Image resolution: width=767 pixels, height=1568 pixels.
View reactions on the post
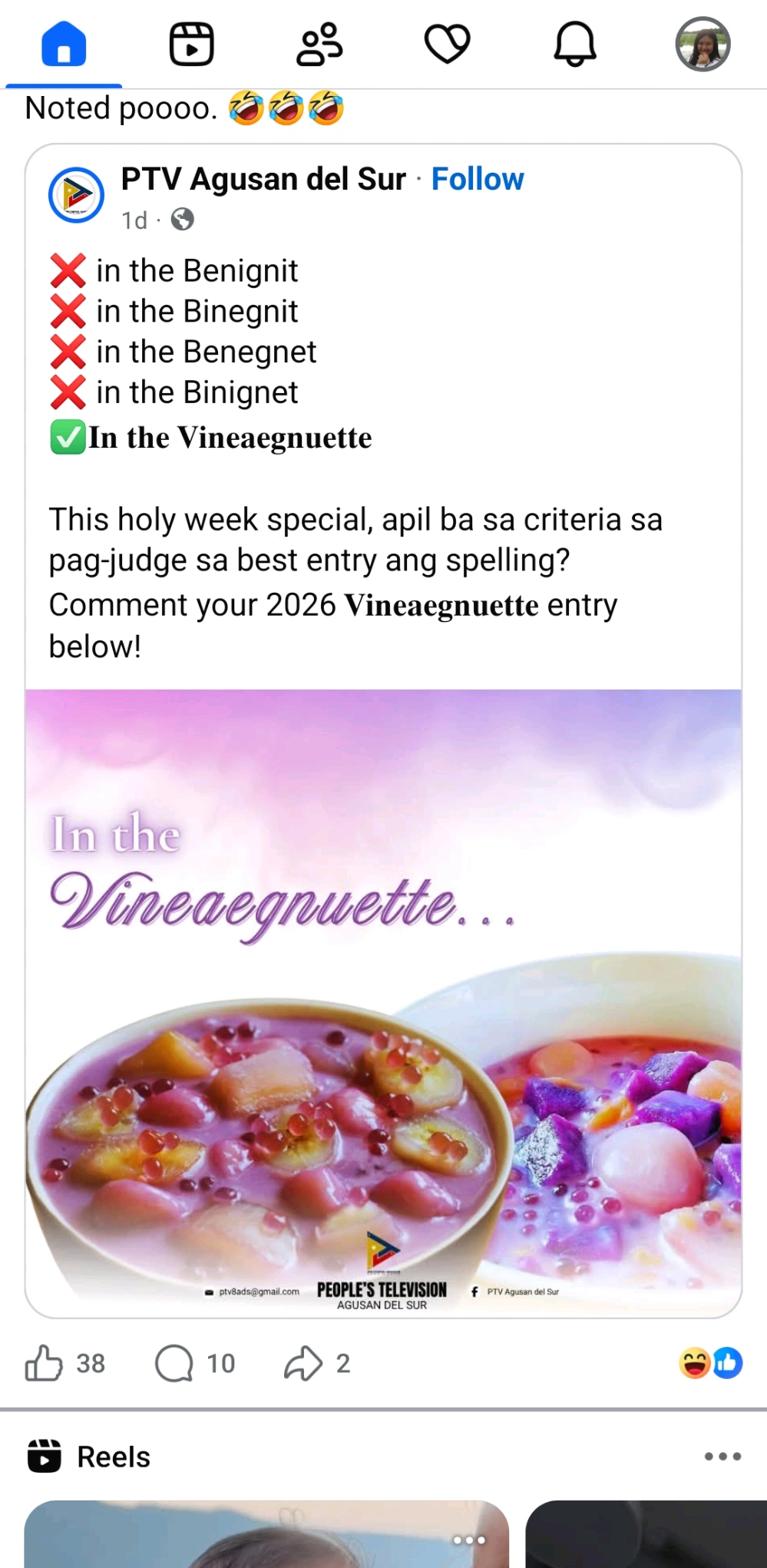click(710, 1363)
